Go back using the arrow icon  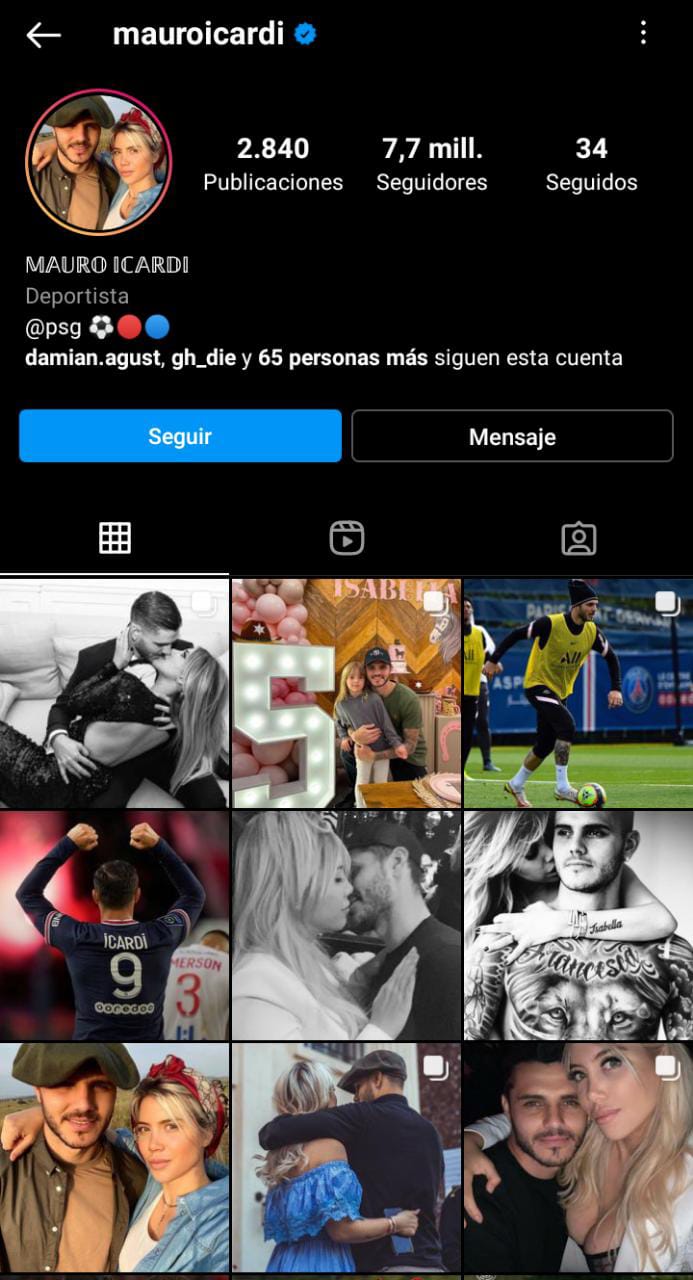[x=43, y=35]
